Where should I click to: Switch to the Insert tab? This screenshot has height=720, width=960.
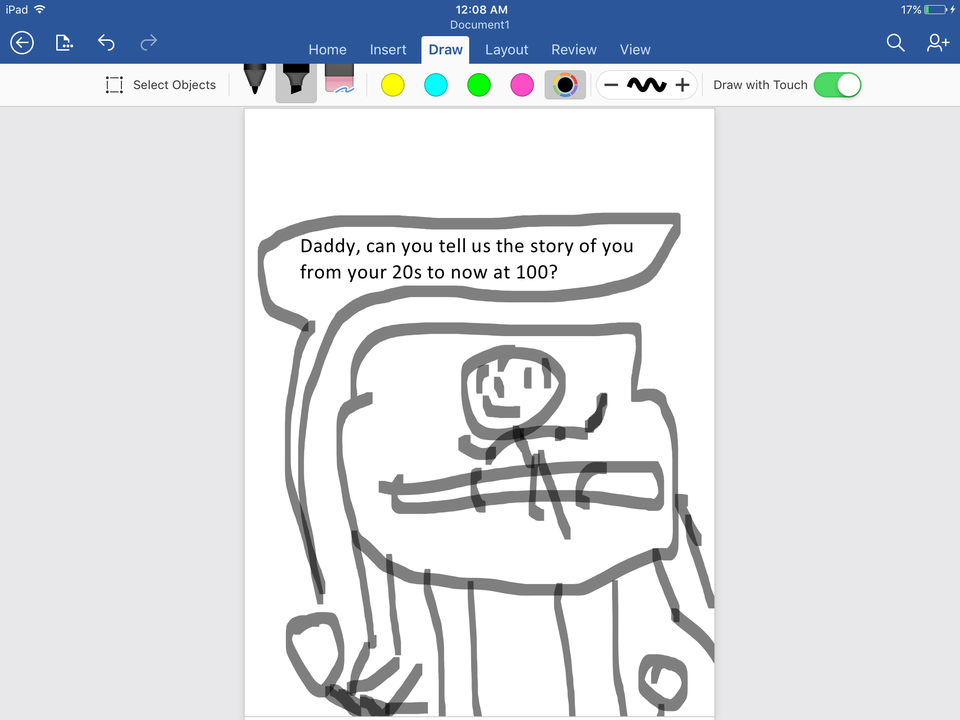coord(388,49)
